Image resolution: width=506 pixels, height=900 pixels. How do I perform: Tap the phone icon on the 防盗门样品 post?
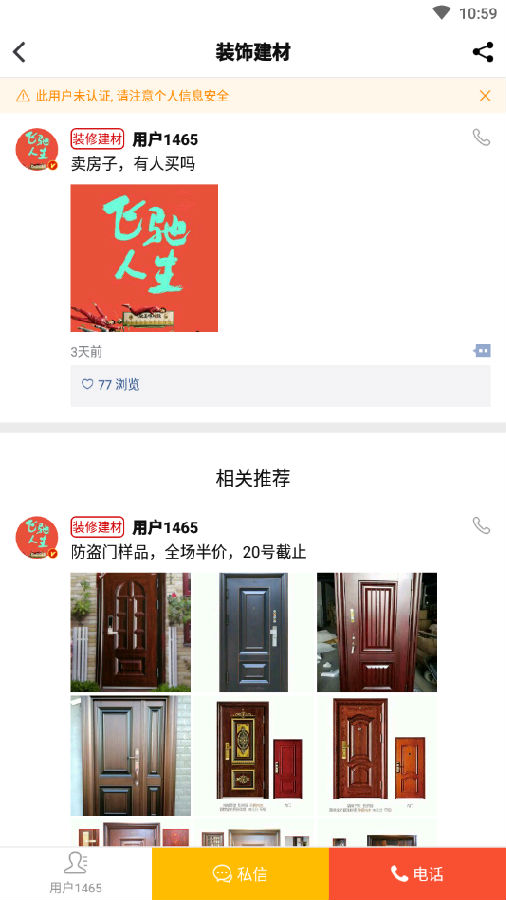click(x=481, y=525)
